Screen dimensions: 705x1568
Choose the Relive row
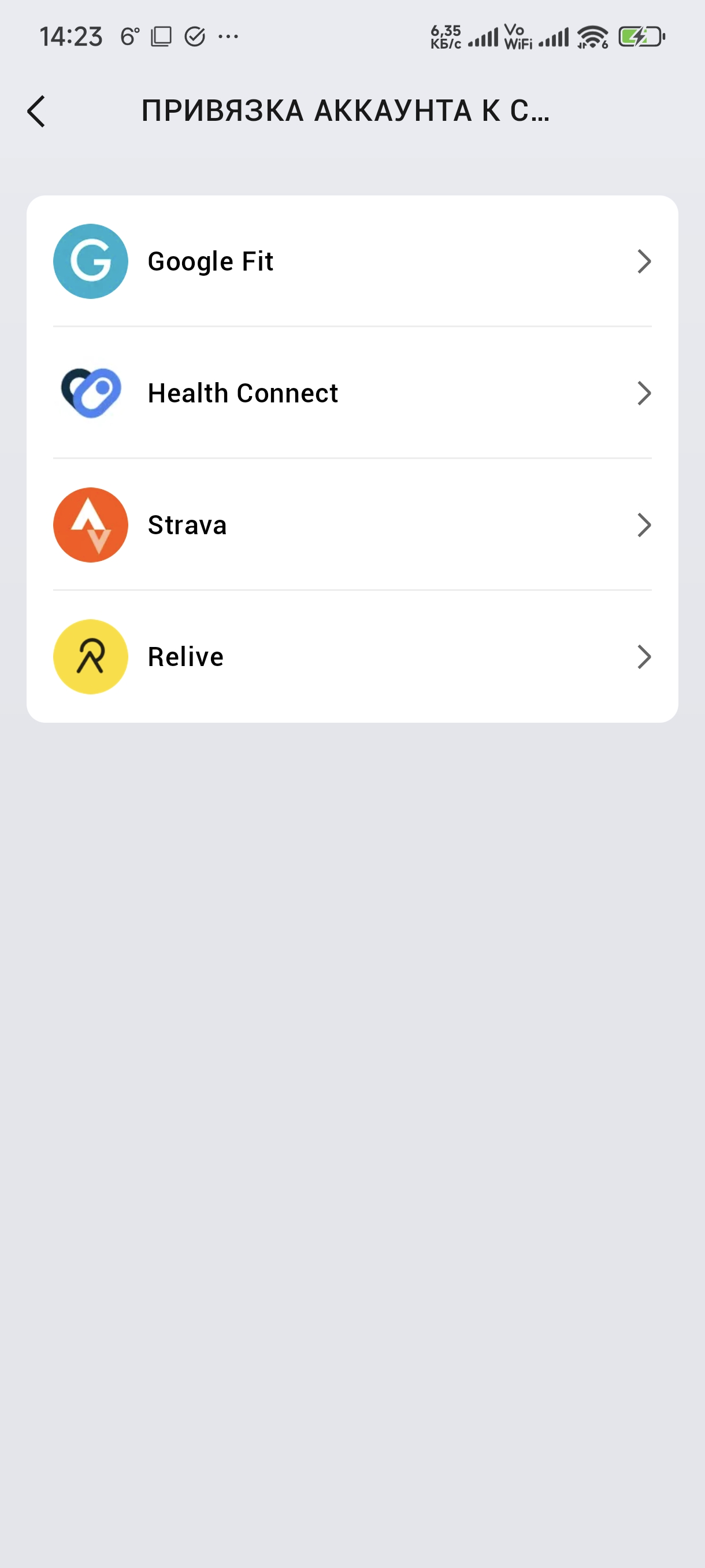point(351,657)
